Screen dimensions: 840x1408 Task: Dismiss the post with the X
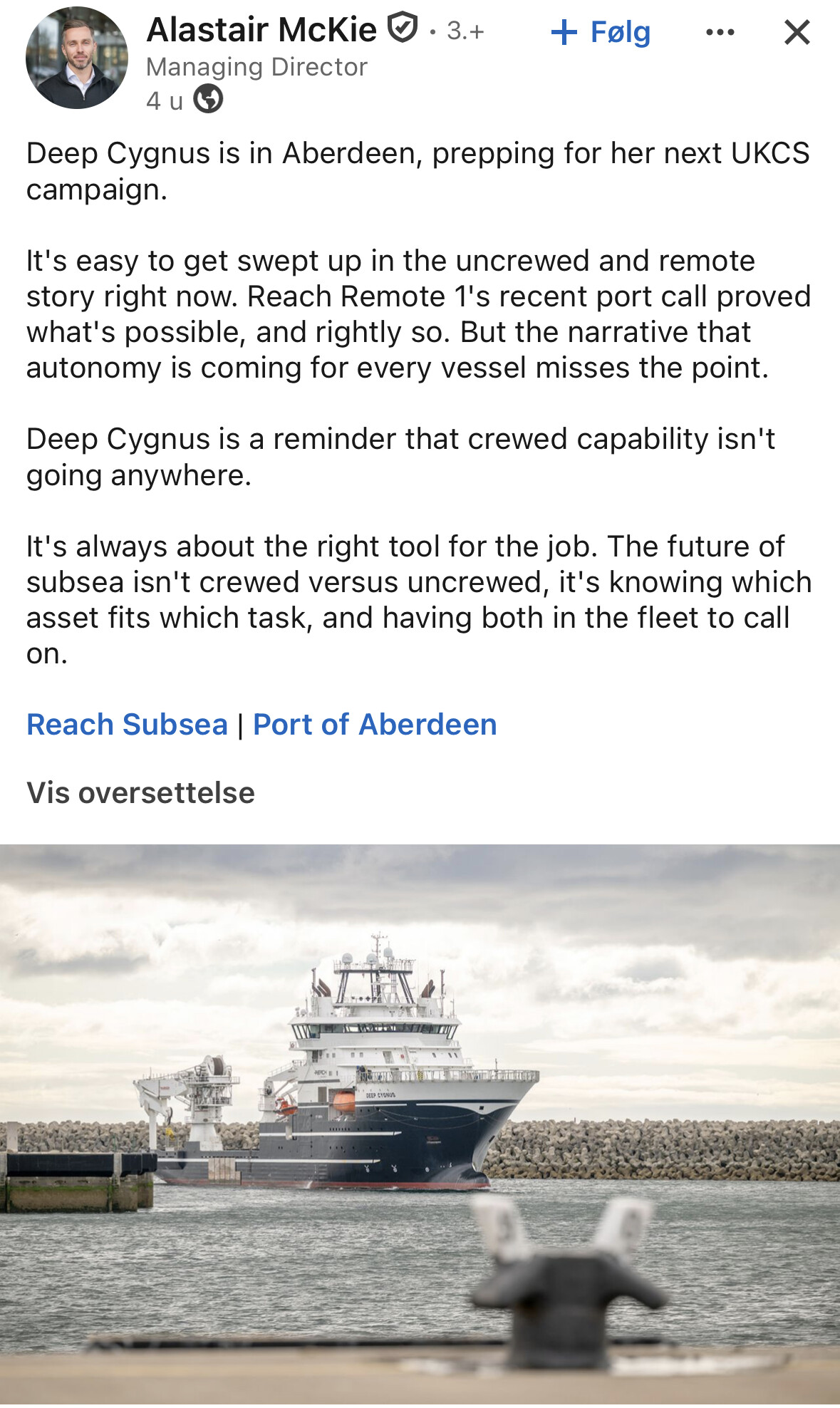pyautogui.click(x=797, y=32)
